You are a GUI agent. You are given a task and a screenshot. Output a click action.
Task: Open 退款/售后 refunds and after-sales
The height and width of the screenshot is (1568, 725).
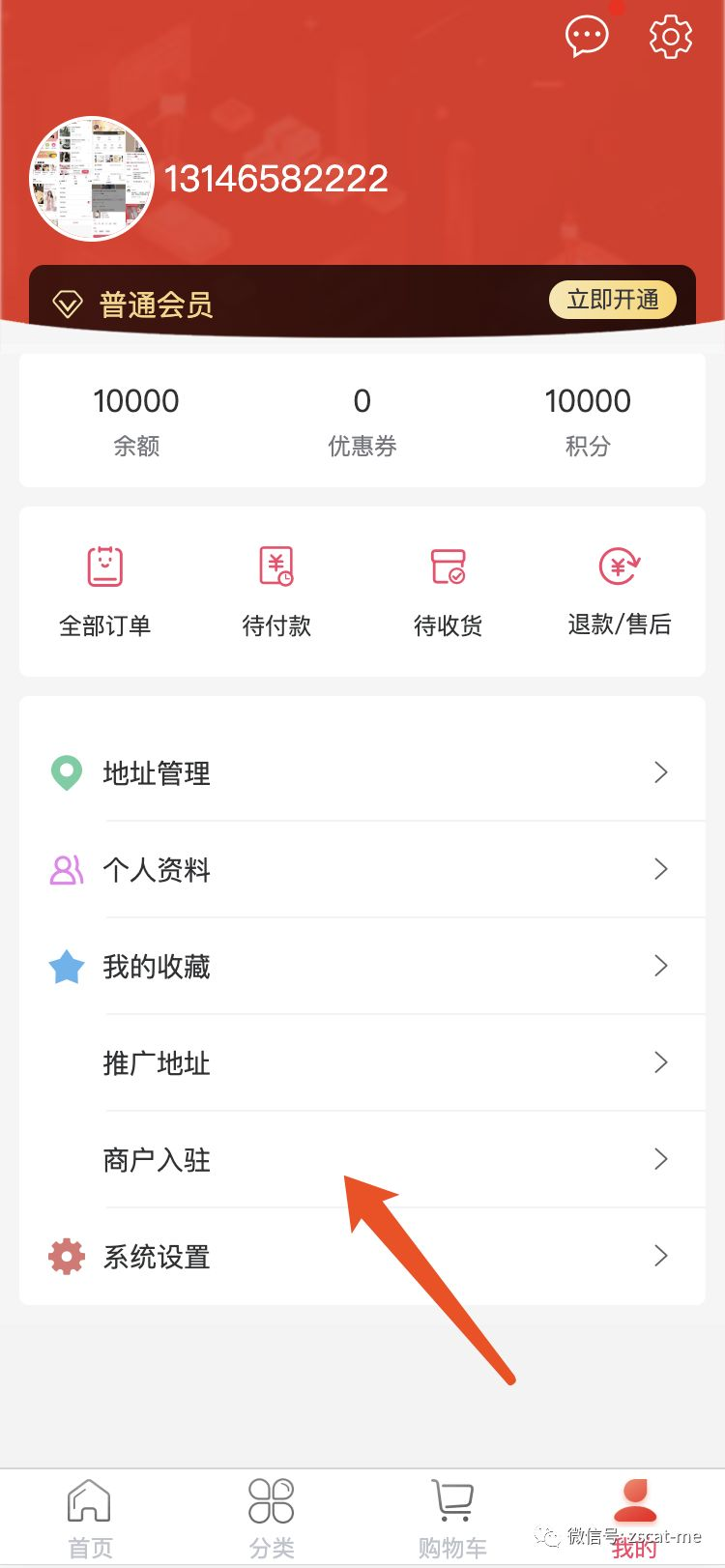620,591
